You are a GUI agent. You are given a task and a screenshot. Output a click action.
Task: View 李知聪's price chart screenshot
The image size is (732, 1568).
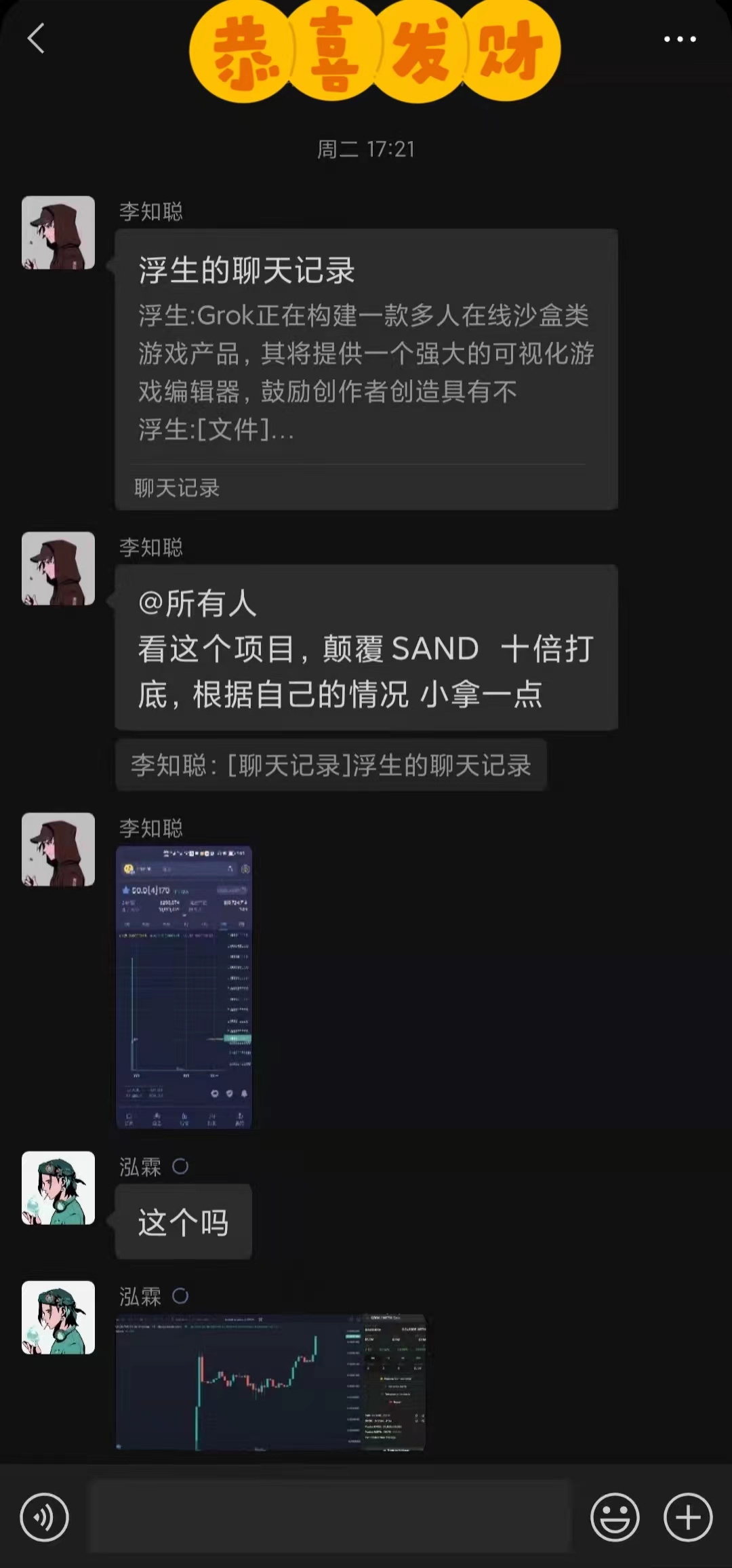(184, 987)
